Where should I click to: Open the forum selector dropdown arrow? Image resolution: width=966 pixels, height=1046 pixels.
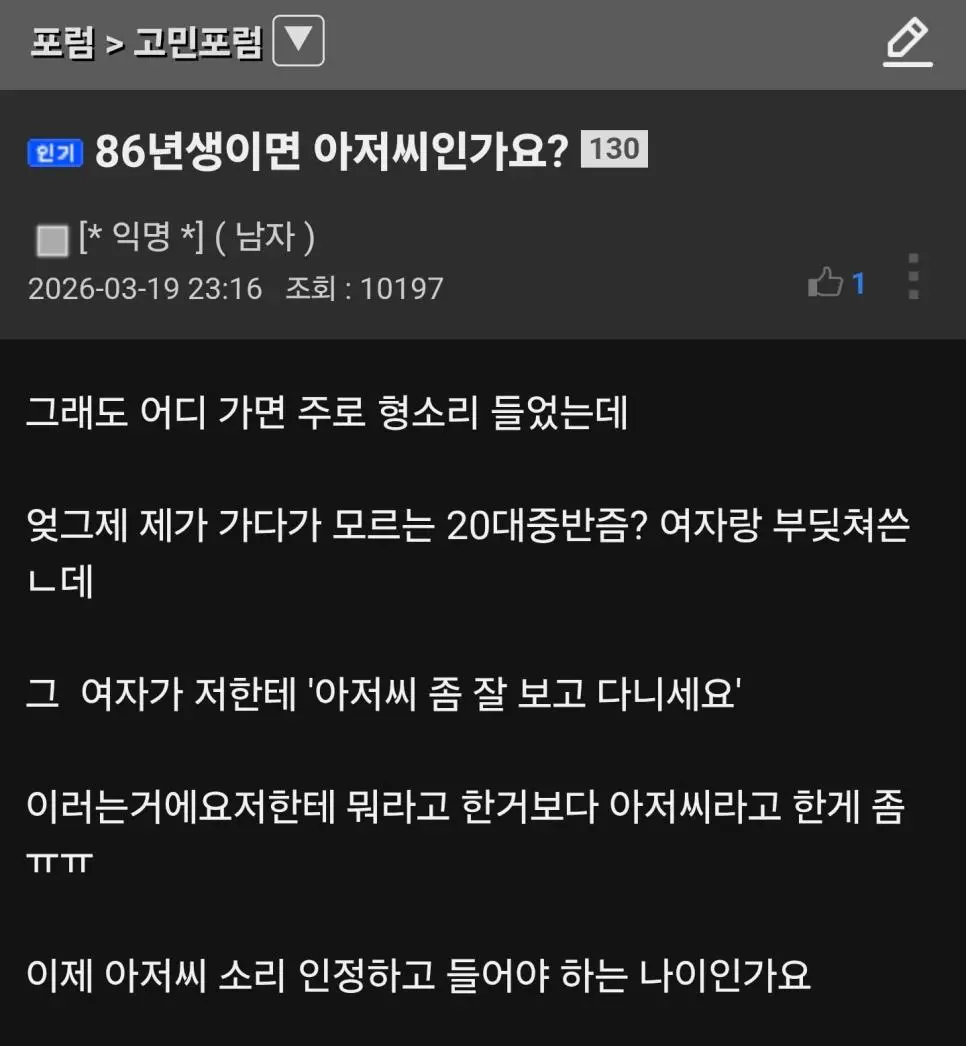(298, 43)
